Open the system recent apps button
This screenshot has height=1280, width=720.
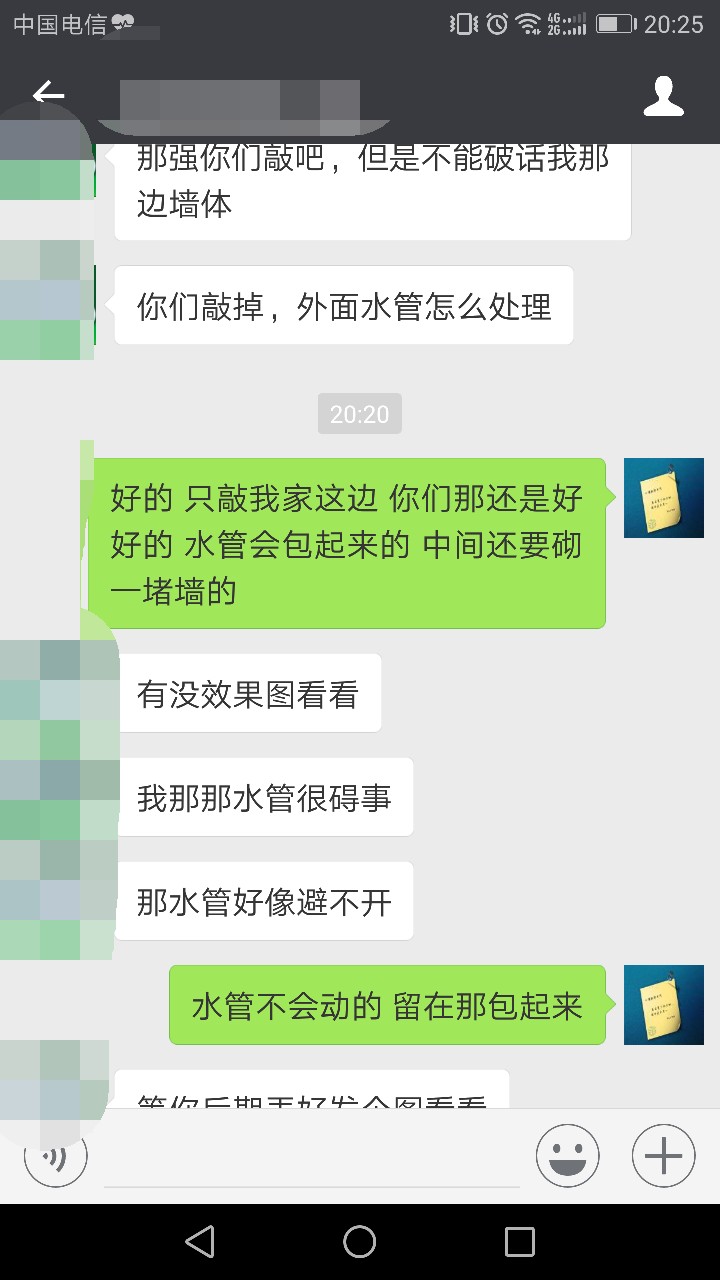point(519,1242)
